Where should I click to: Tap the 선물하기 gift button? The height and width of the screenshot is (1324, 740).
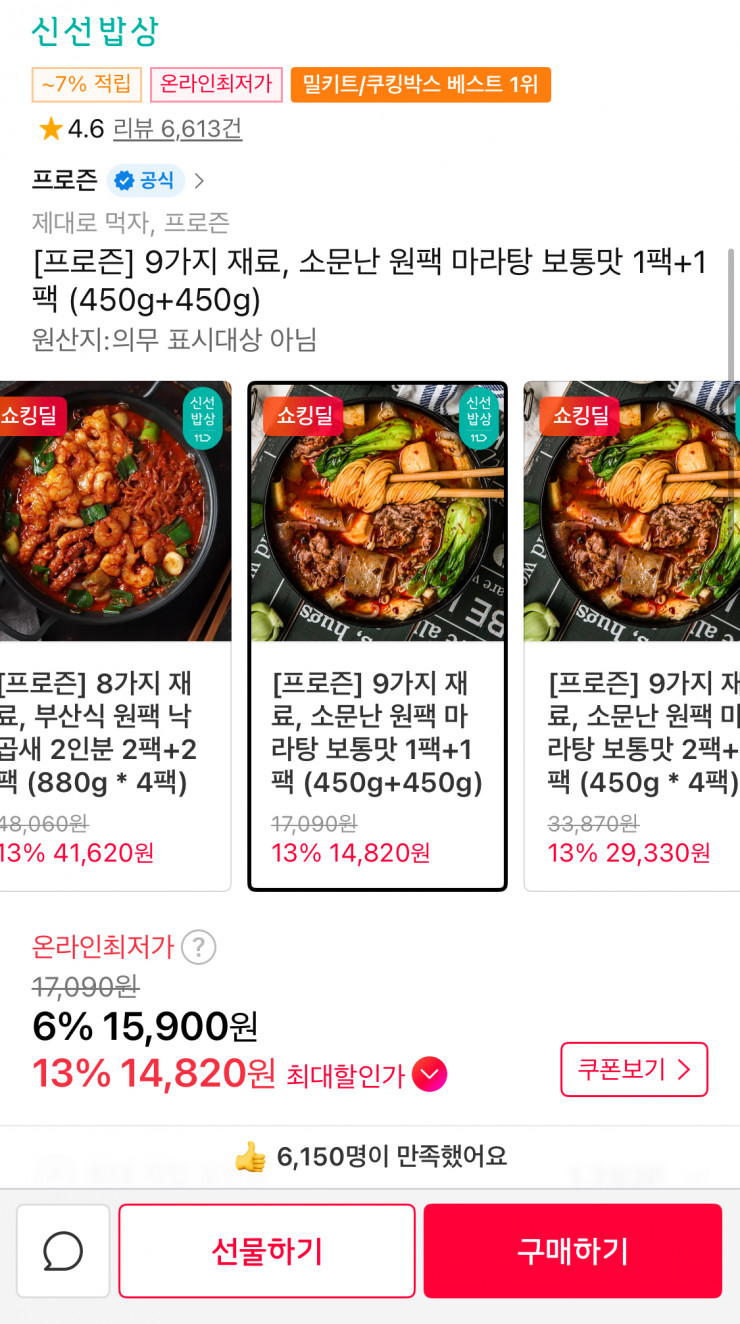point(266,1251)
